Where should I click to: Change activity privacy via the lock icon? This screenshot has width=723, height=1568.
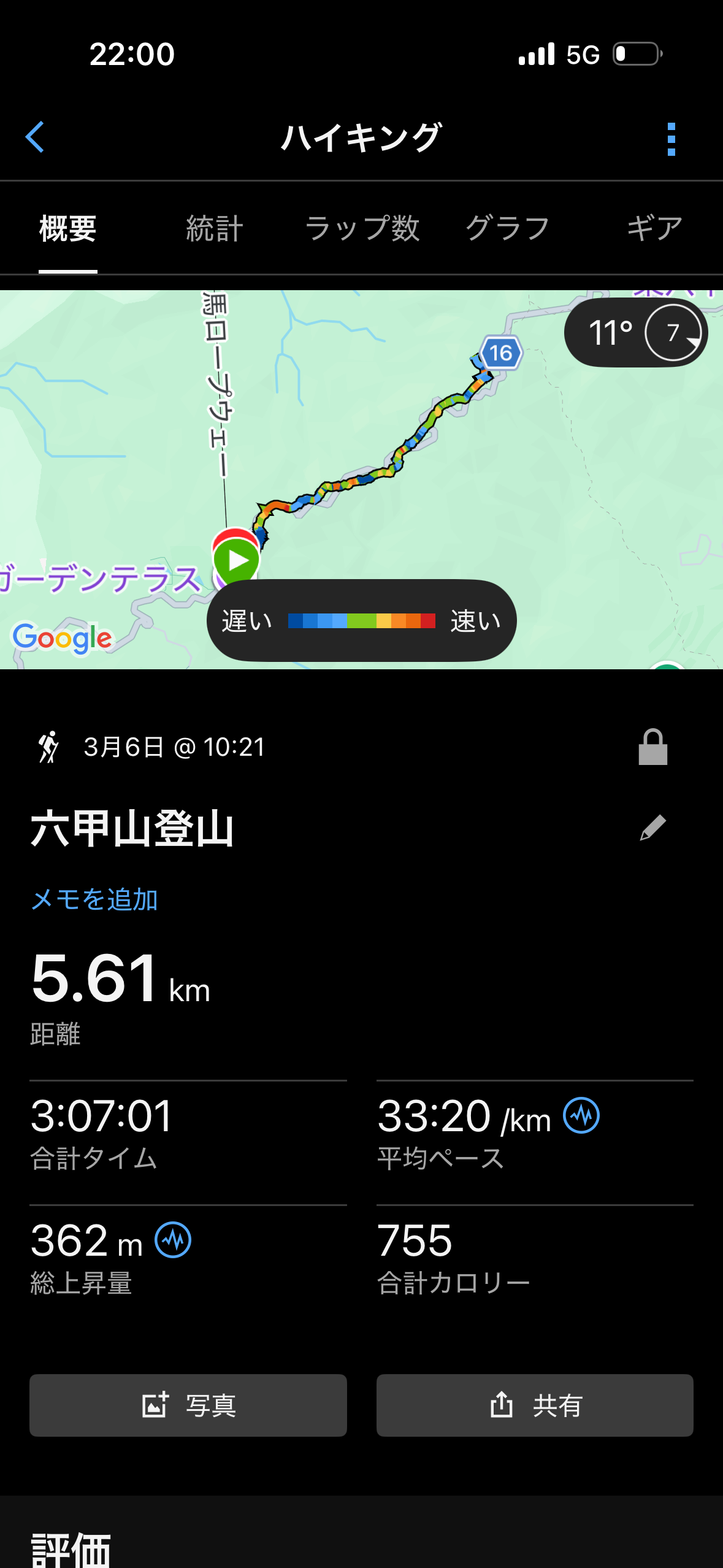click(652, 747)
